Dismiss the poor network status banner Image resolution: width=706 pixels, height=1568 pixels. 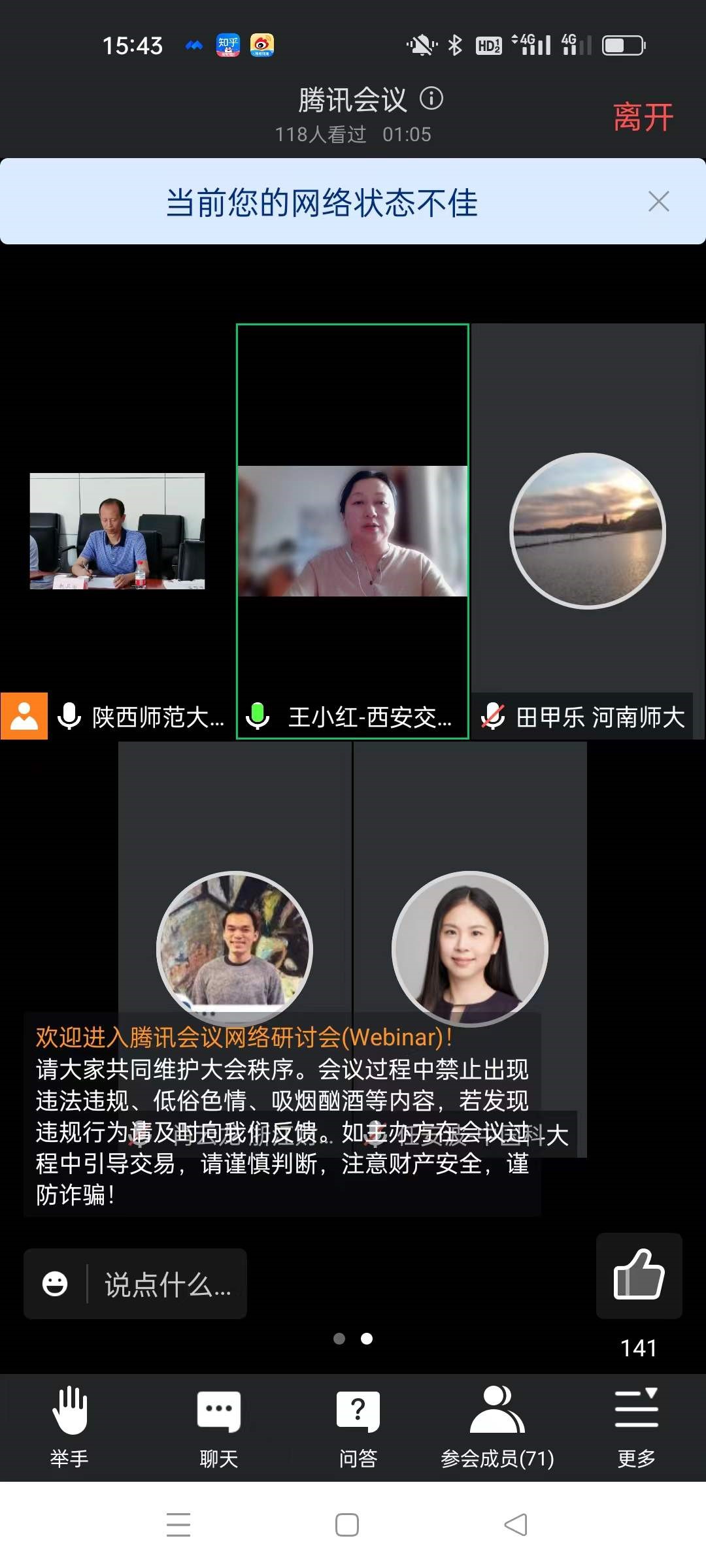[658, 201]
